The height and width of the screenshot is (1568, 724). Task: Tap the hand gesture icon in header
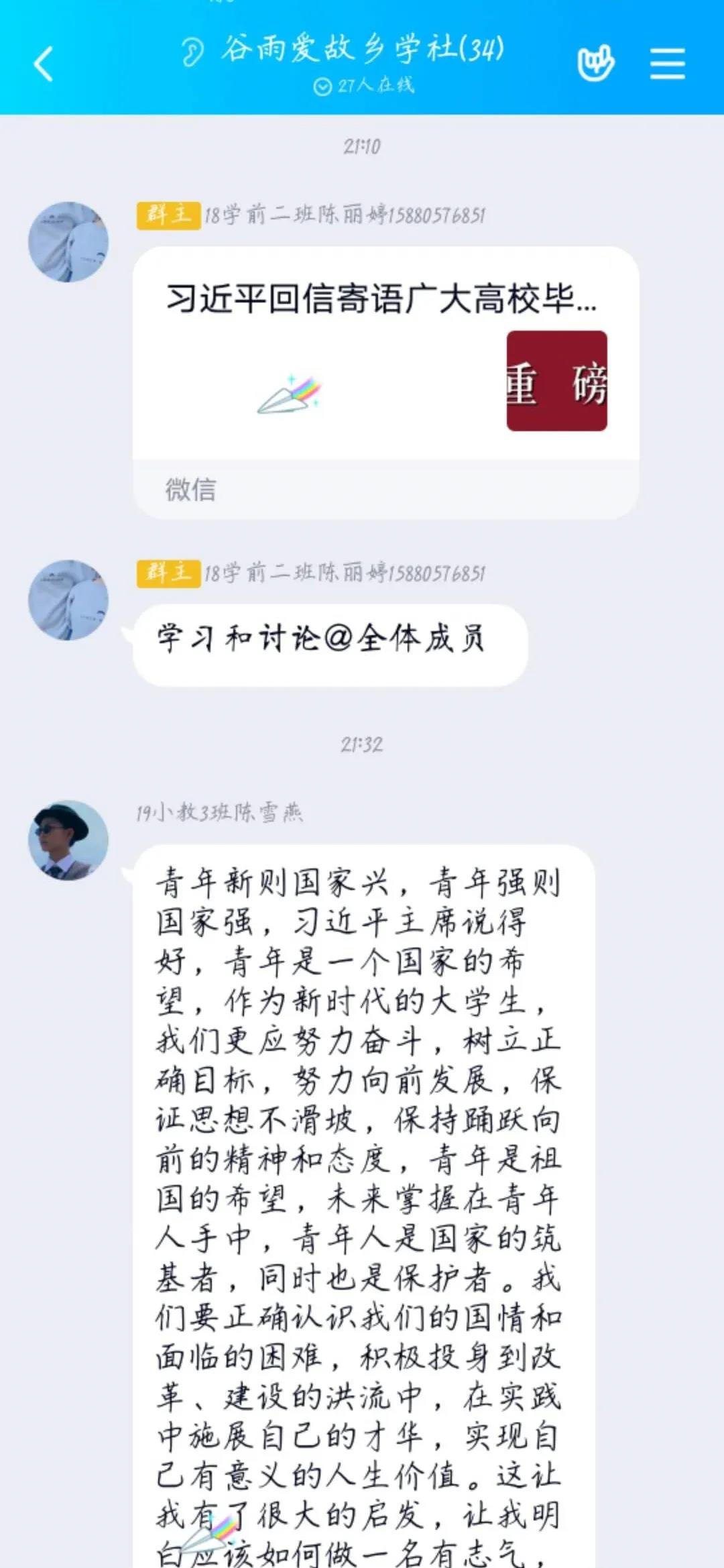coord(595,64)
